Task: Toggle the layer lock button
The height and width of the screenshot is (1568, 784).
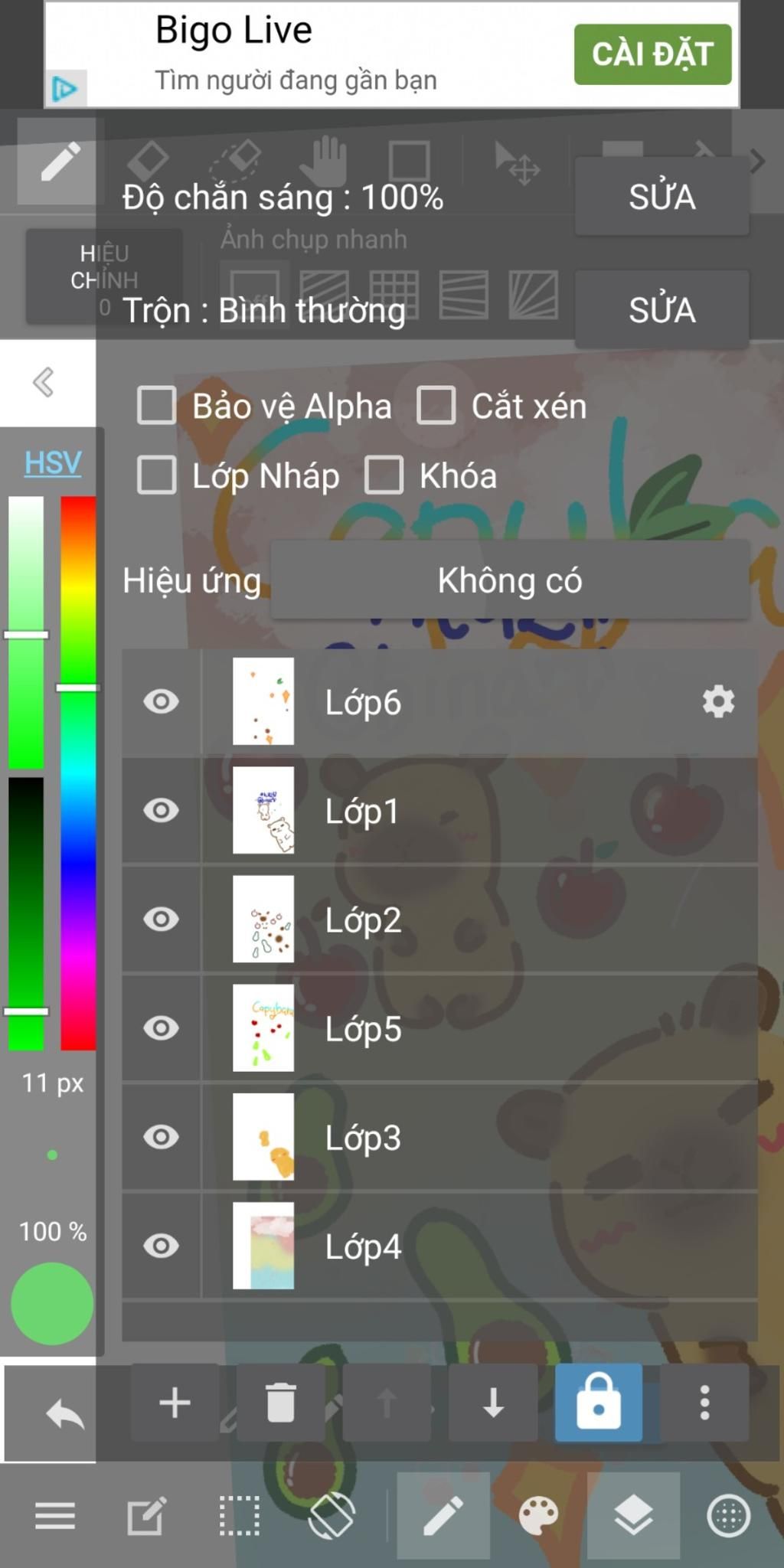Action: pos(598,1403)
